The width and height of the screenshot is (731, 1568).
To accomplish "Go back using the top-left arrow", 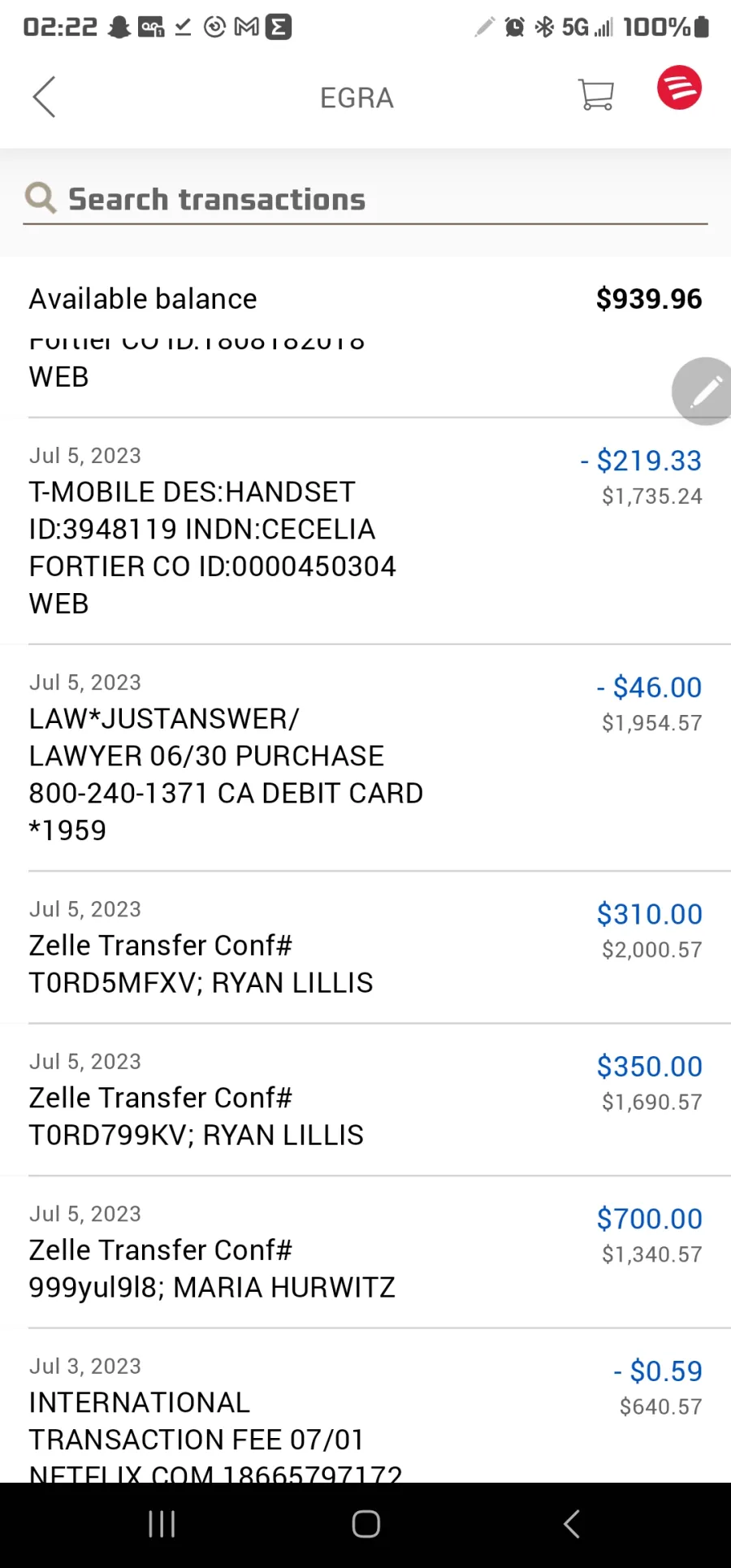I will pos(45,97).
